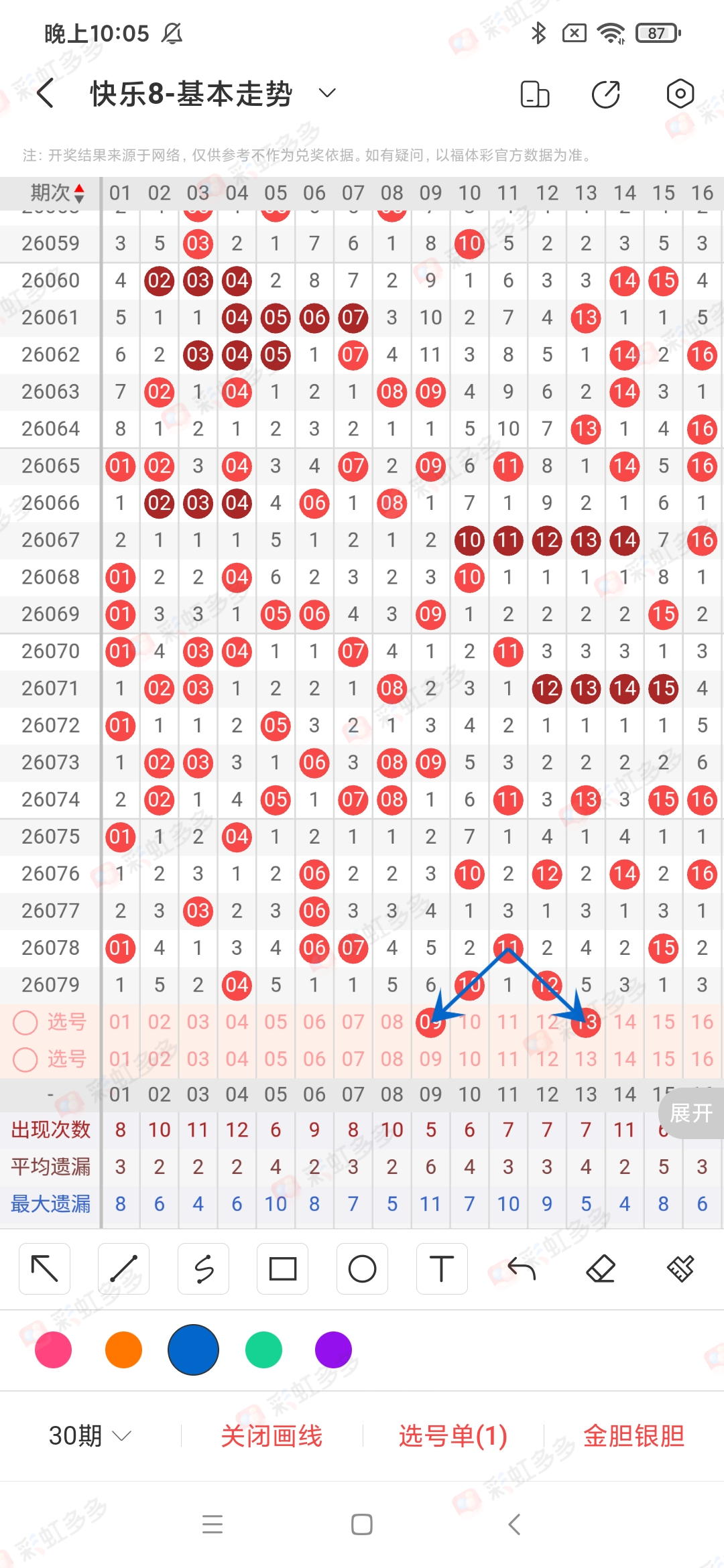The height and width of the screenshot is (1568, 724).
Task: Open the 快乐8-基本走势 title dropdown
Action: pos(326,94)
